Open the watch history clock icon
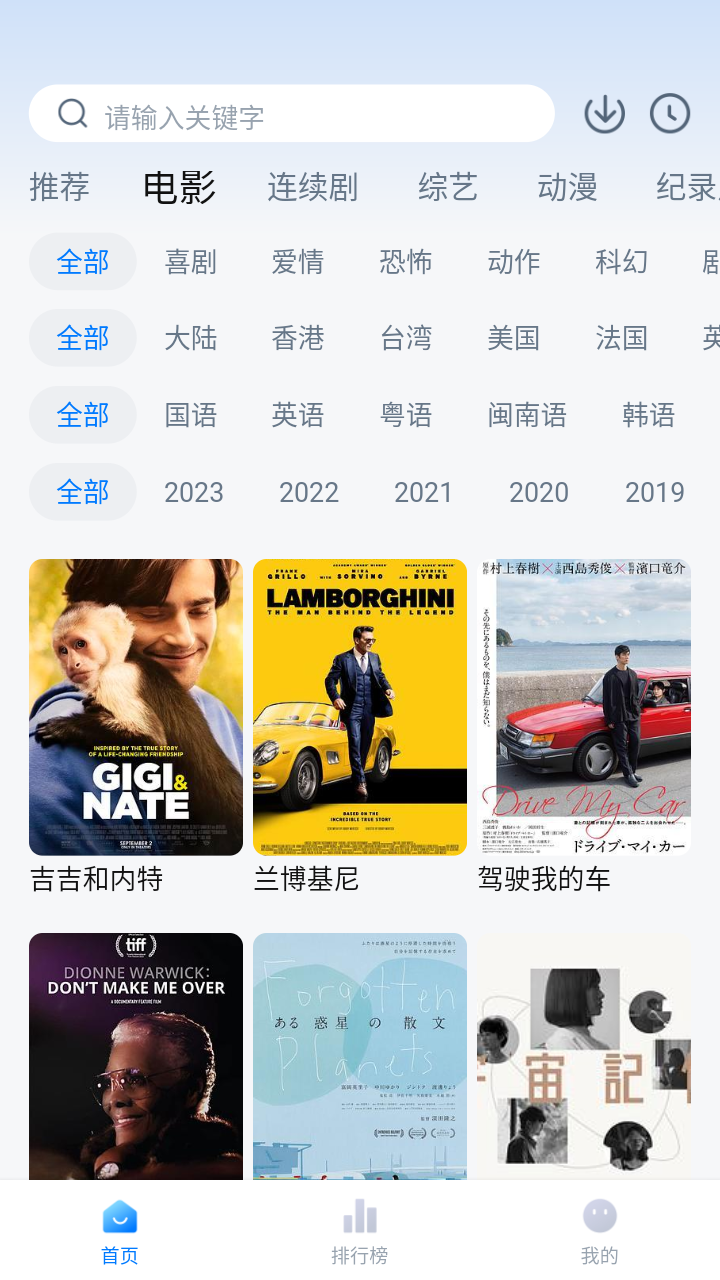This screenshot has height=1280, width=720. 670,114
